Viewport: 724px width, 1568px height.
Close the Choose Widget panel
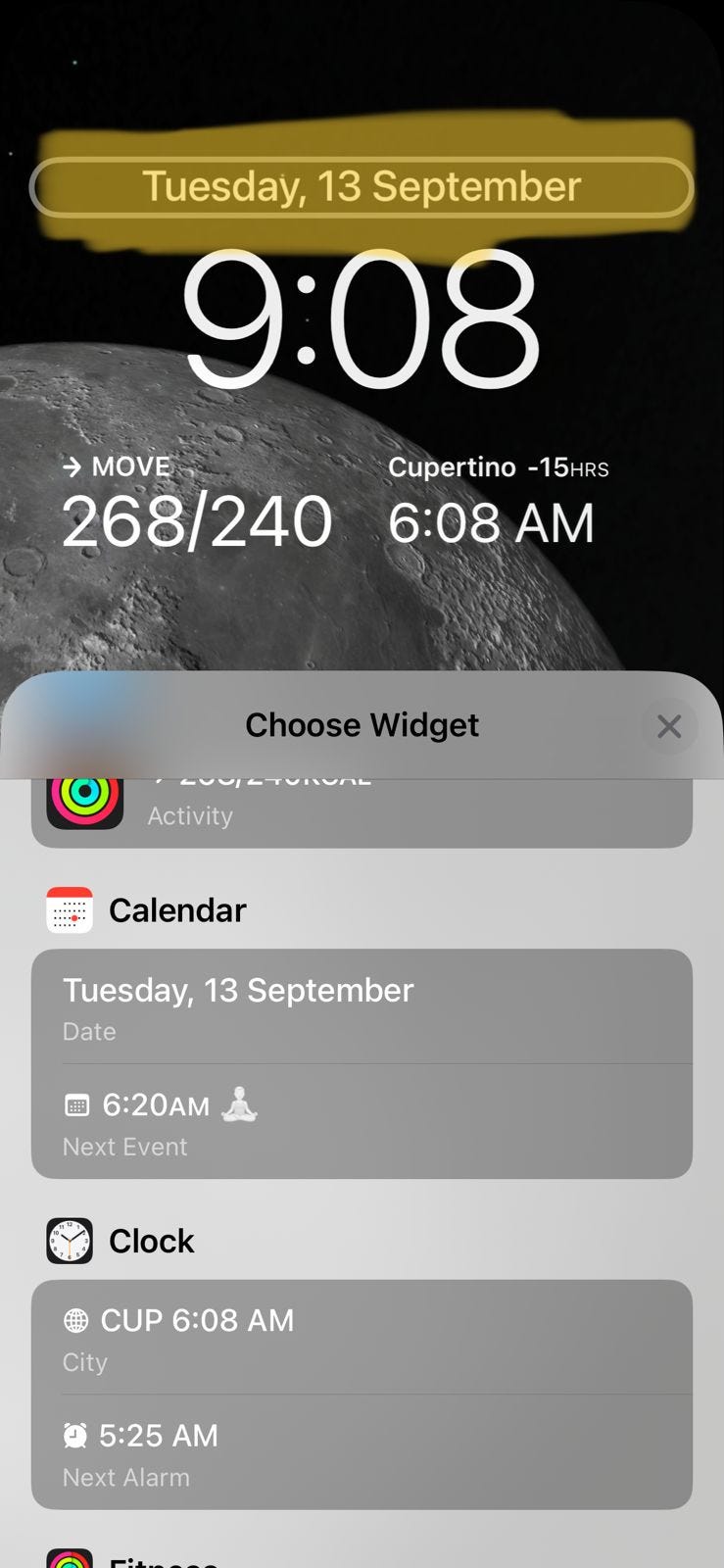669,726
